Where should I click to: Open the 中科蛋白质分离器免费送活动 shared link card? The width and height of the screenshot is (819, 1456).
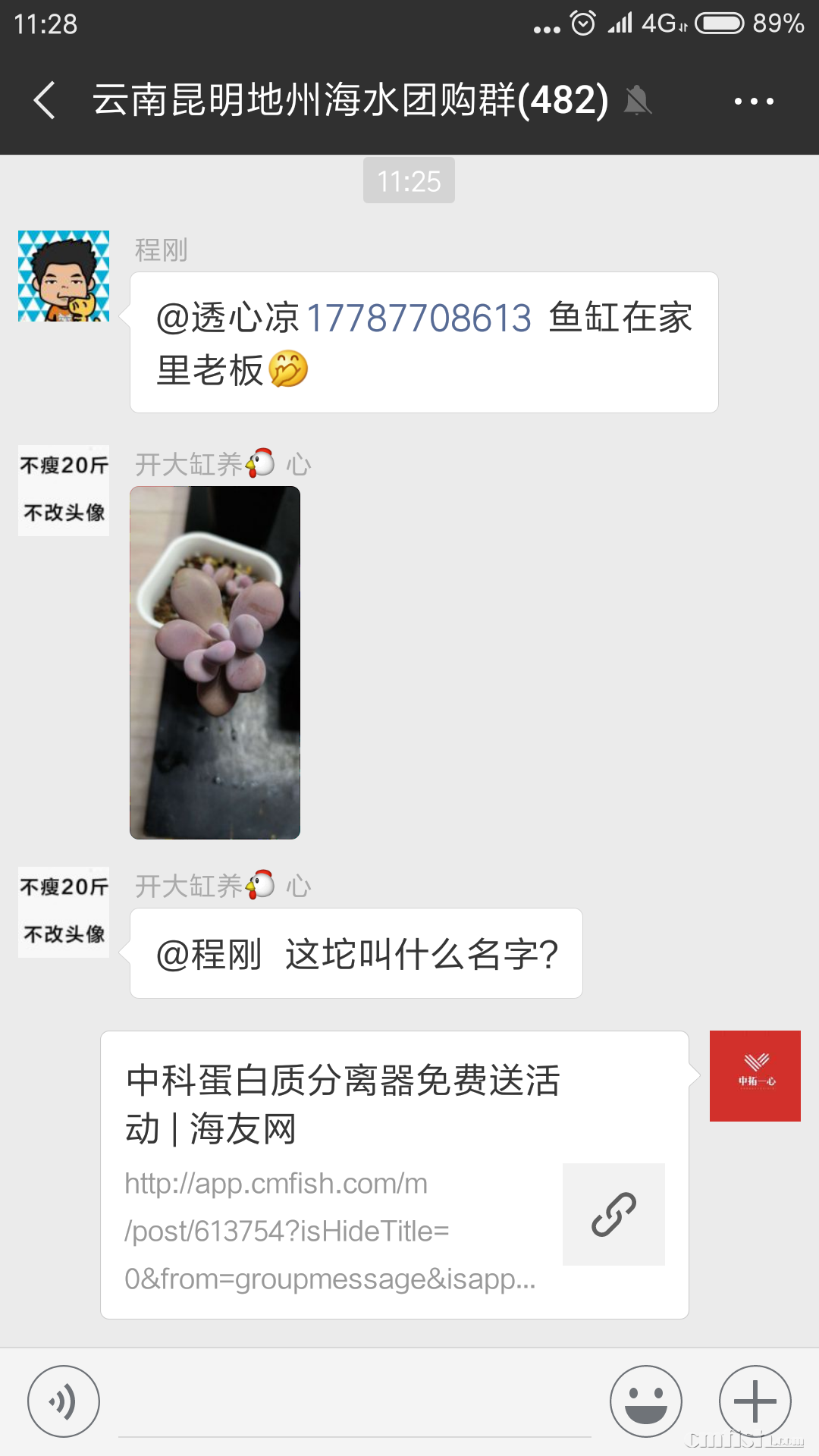394,1174
